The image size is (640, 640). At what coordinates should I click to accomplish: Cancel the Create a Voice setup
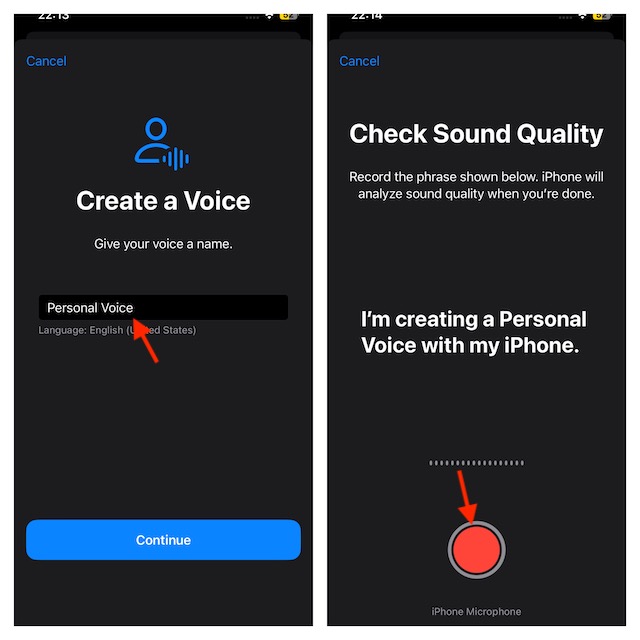click(x=46, y=61)
